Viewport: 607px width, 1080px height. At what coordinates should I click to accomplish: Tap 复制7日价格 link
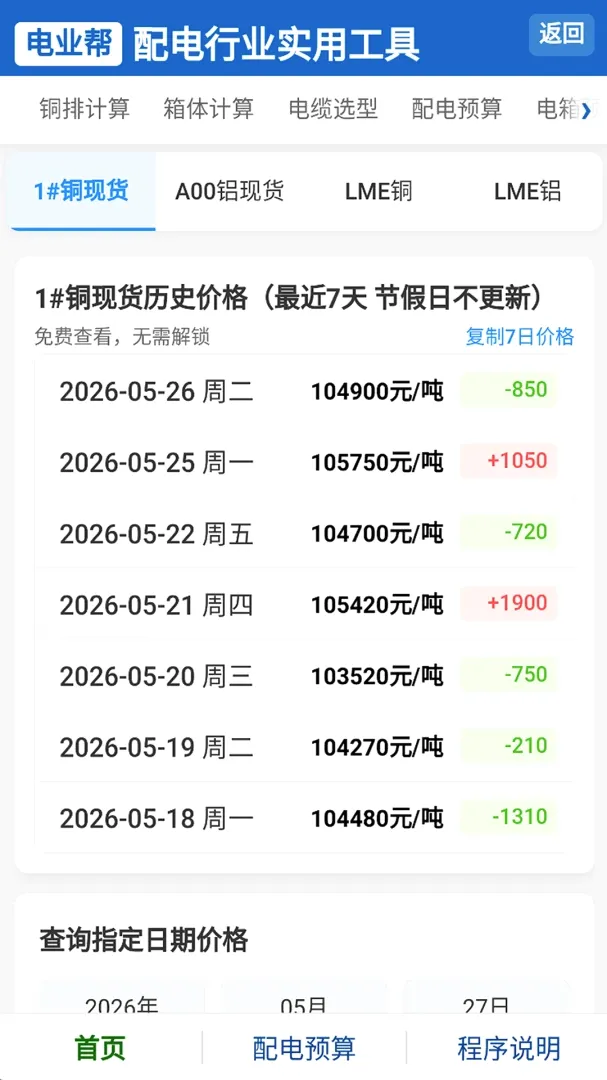click(x=519, y=337)
